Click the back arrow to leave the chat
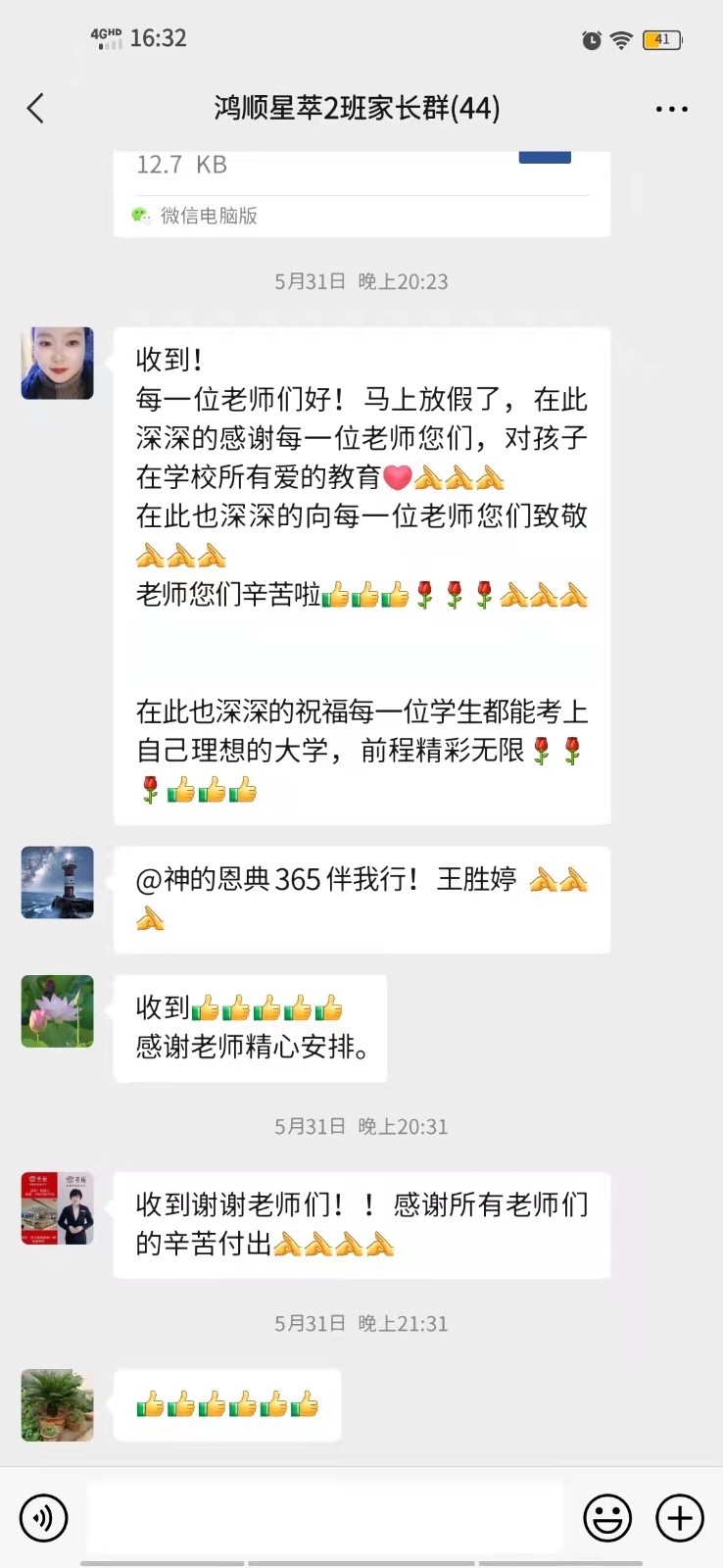Viewport: 723px width, 1568px height. tap(35, 108)
